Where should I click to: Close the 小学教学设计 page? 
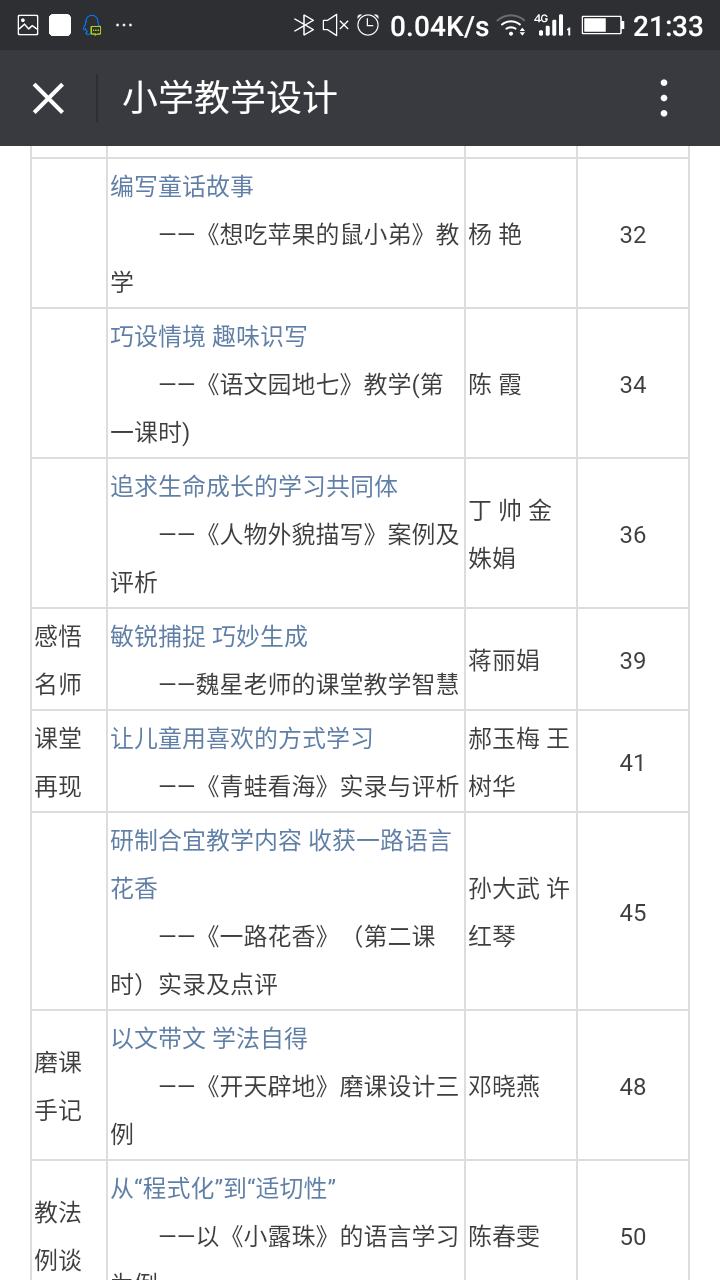pyautogui.click(x=48, y=98)
